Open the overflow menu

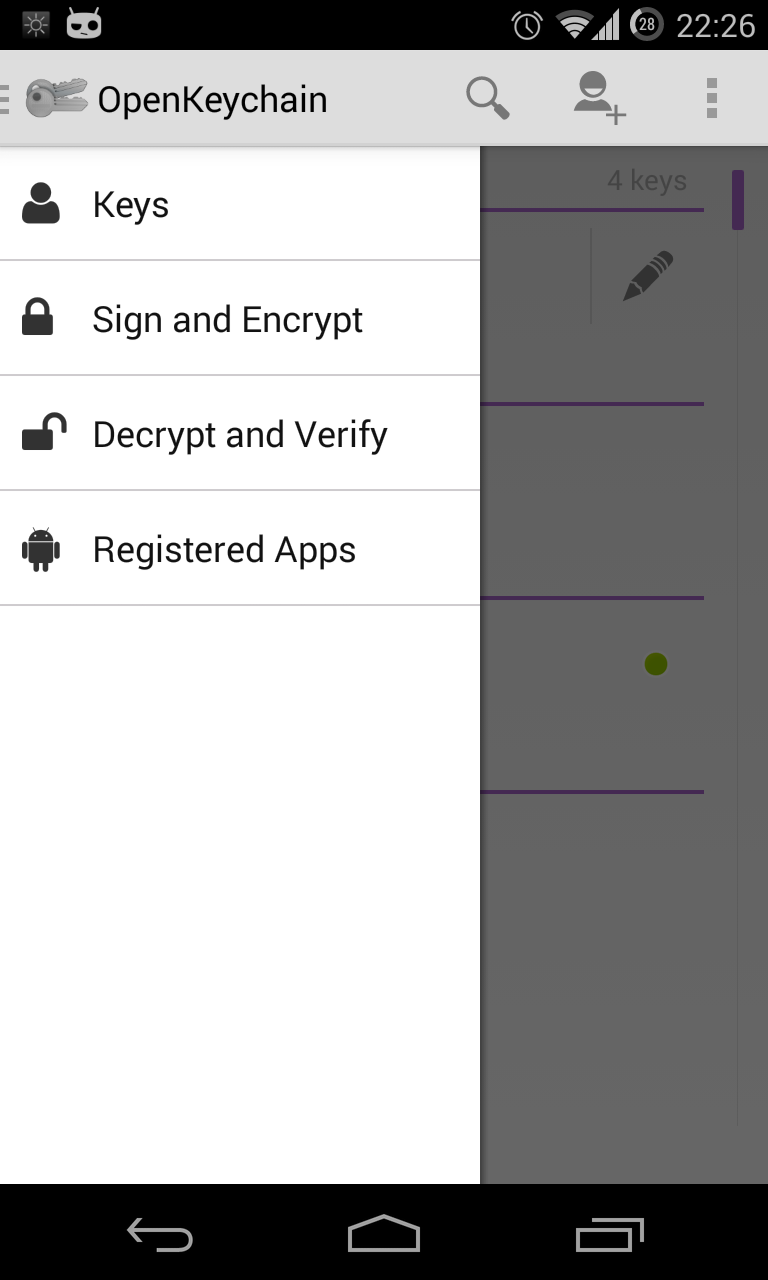[x=711, y=98]
